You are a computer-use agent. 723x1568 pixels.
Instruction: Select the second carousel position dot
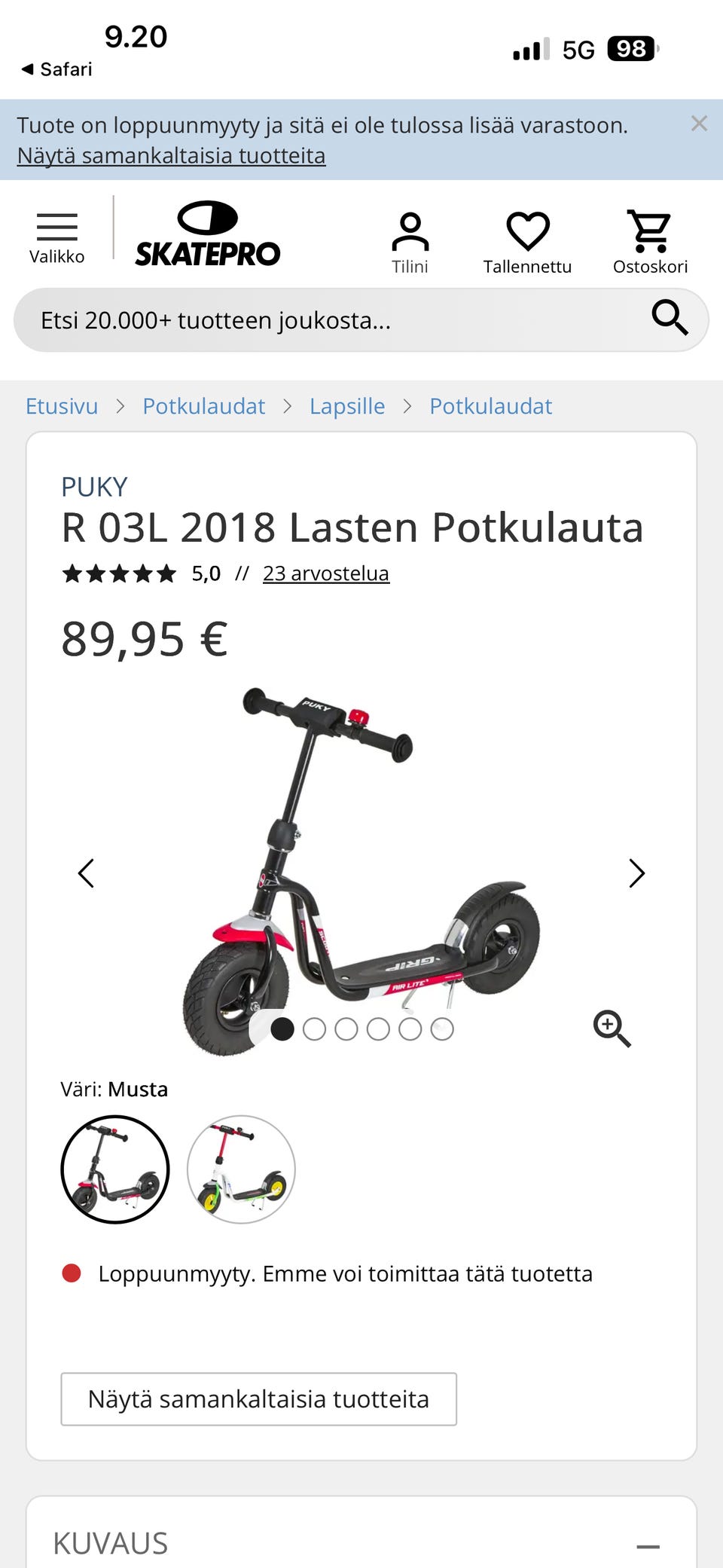coord(315,1029)
